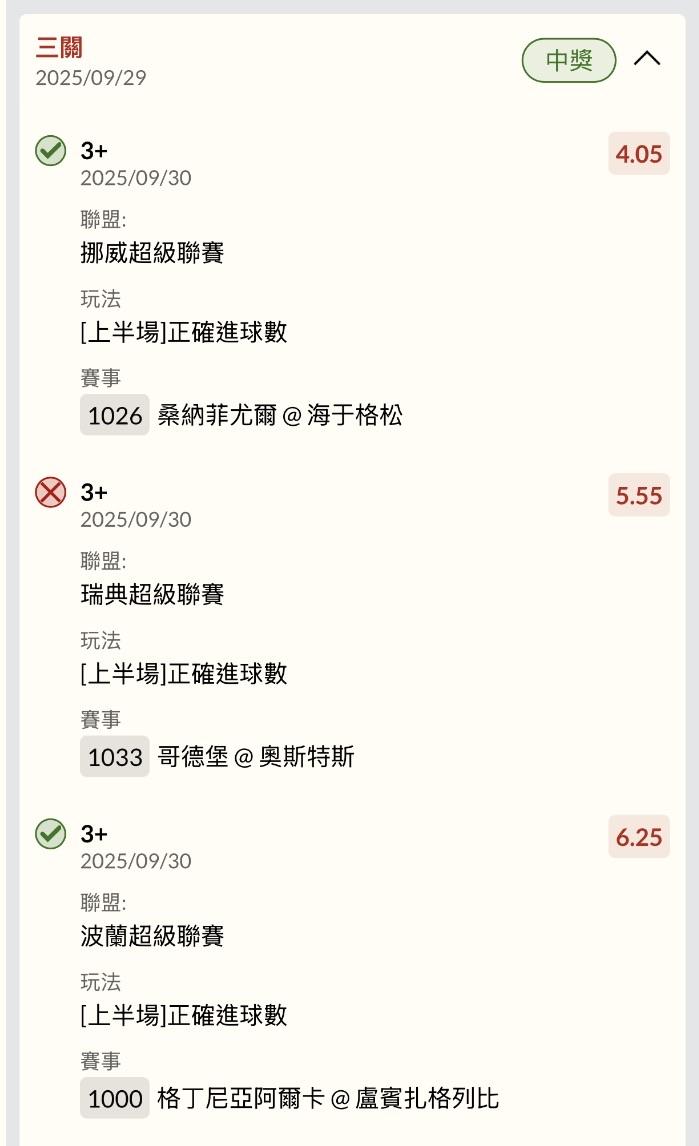Collapse the 三關 bet slip details

coord(648,59)
